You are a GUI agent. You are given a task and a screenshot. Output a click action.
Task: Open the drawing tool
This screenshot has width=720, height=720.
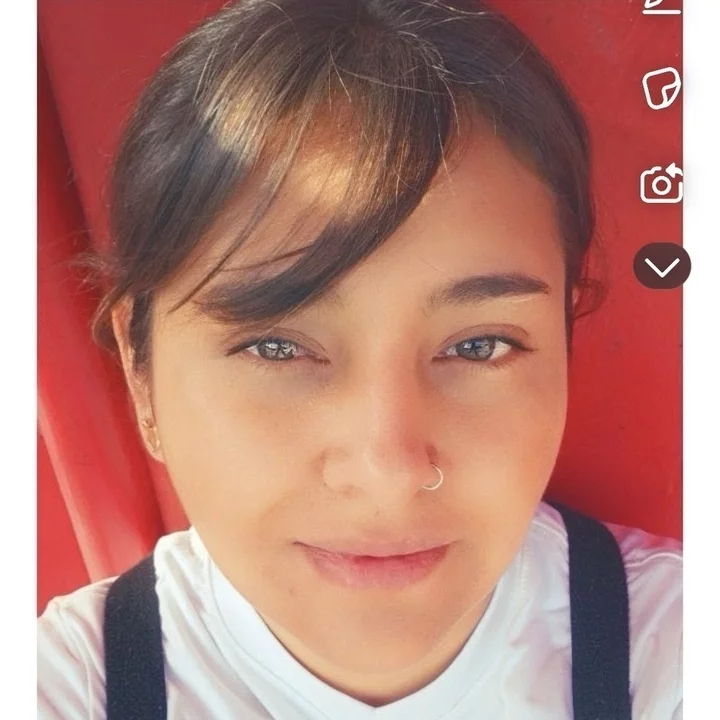pos(662,6)
